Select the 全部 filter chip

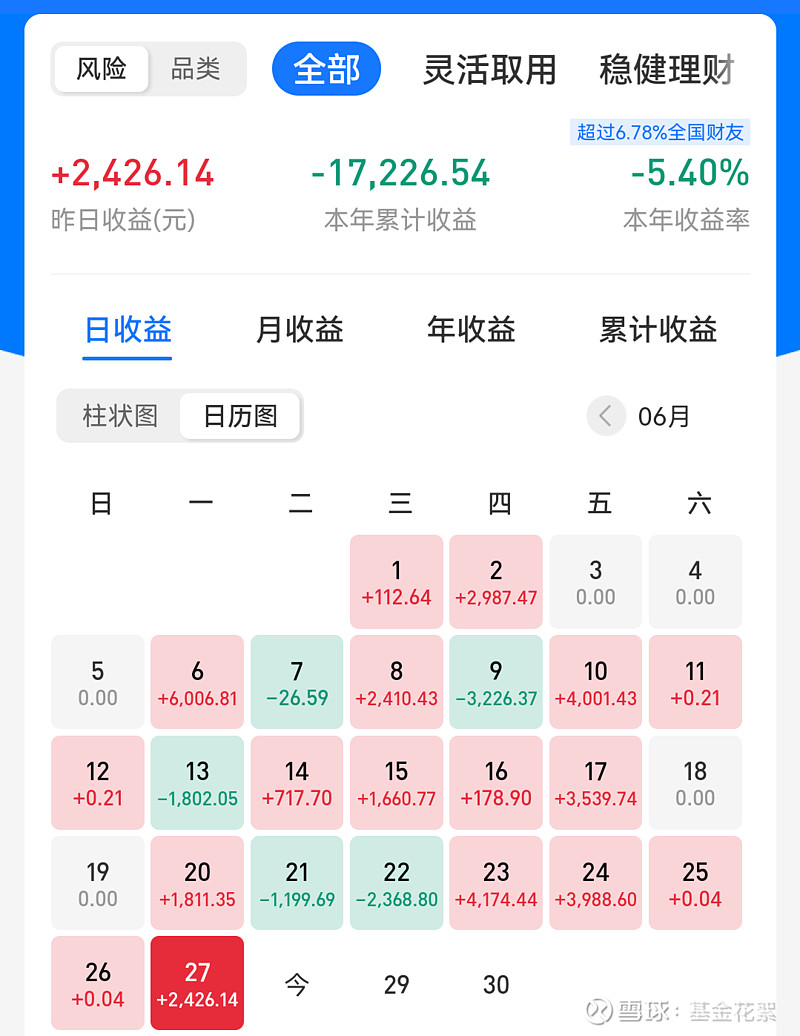click(326, 69)
